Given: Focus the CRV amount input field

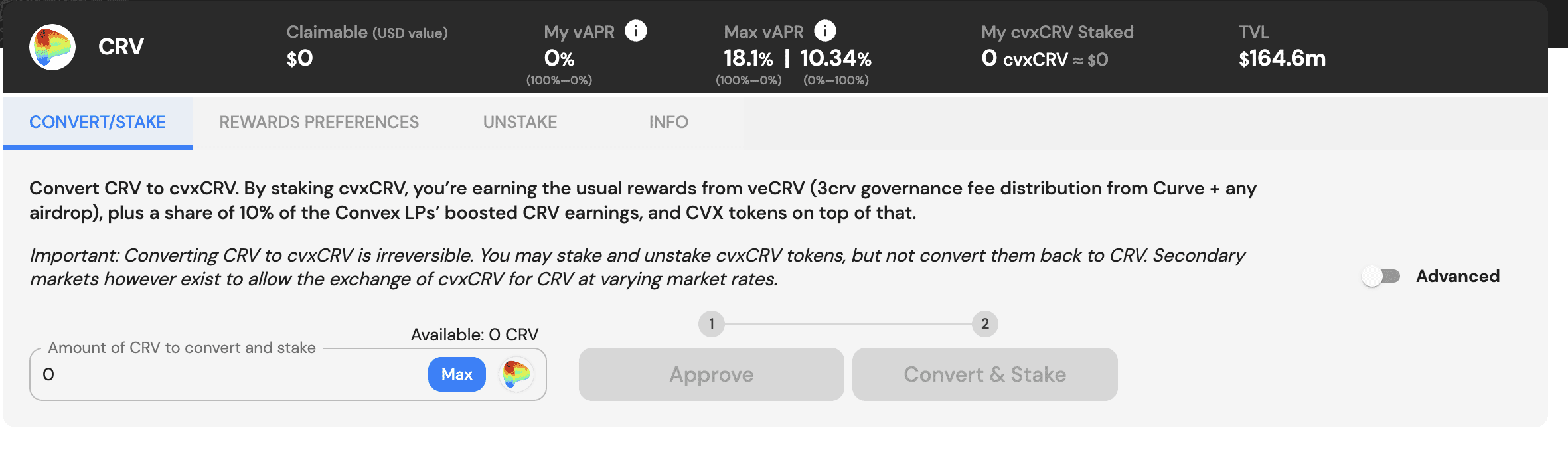Looking at the screenshot, I should coord(226,374).
